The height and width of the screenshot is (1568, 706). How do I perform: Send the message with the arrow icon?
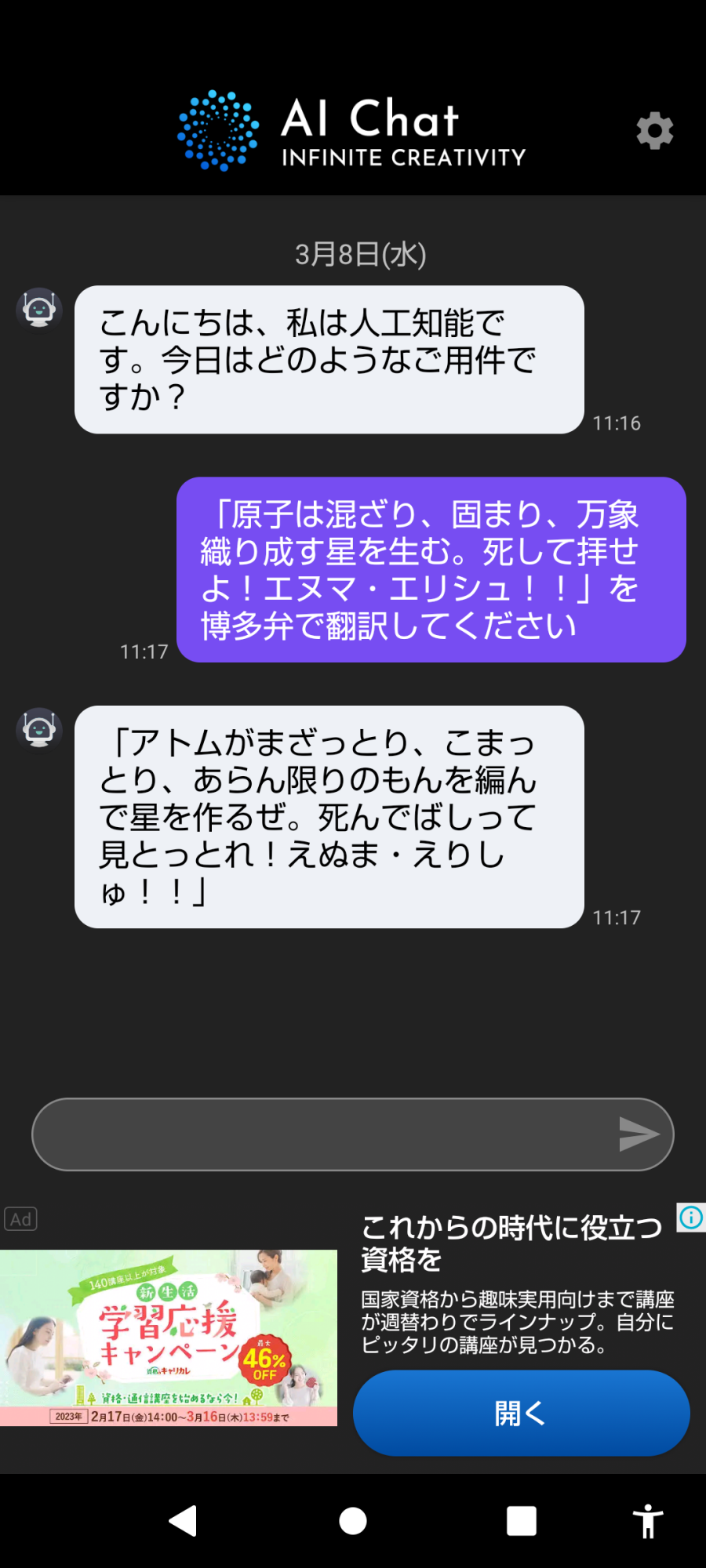coord(639,1134)
